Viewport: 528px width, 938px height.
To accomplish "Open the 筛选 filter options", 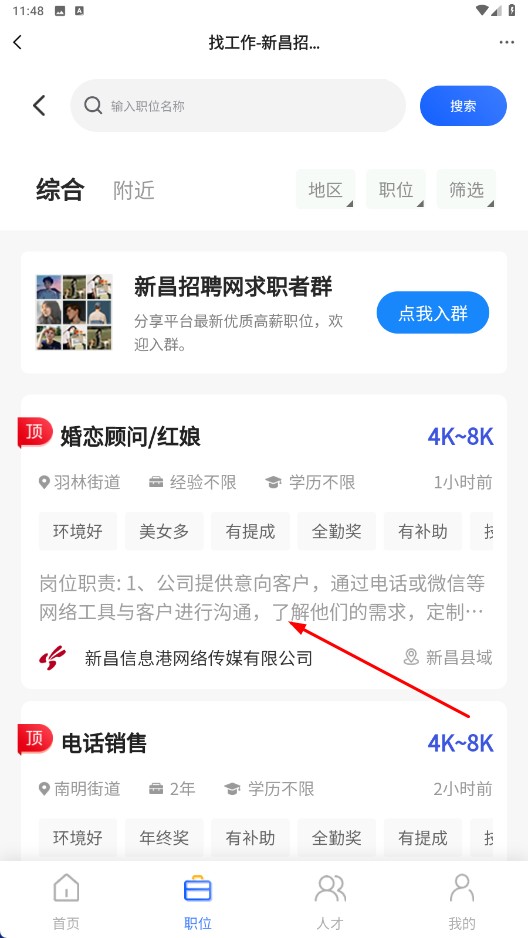I will point(466,190).
